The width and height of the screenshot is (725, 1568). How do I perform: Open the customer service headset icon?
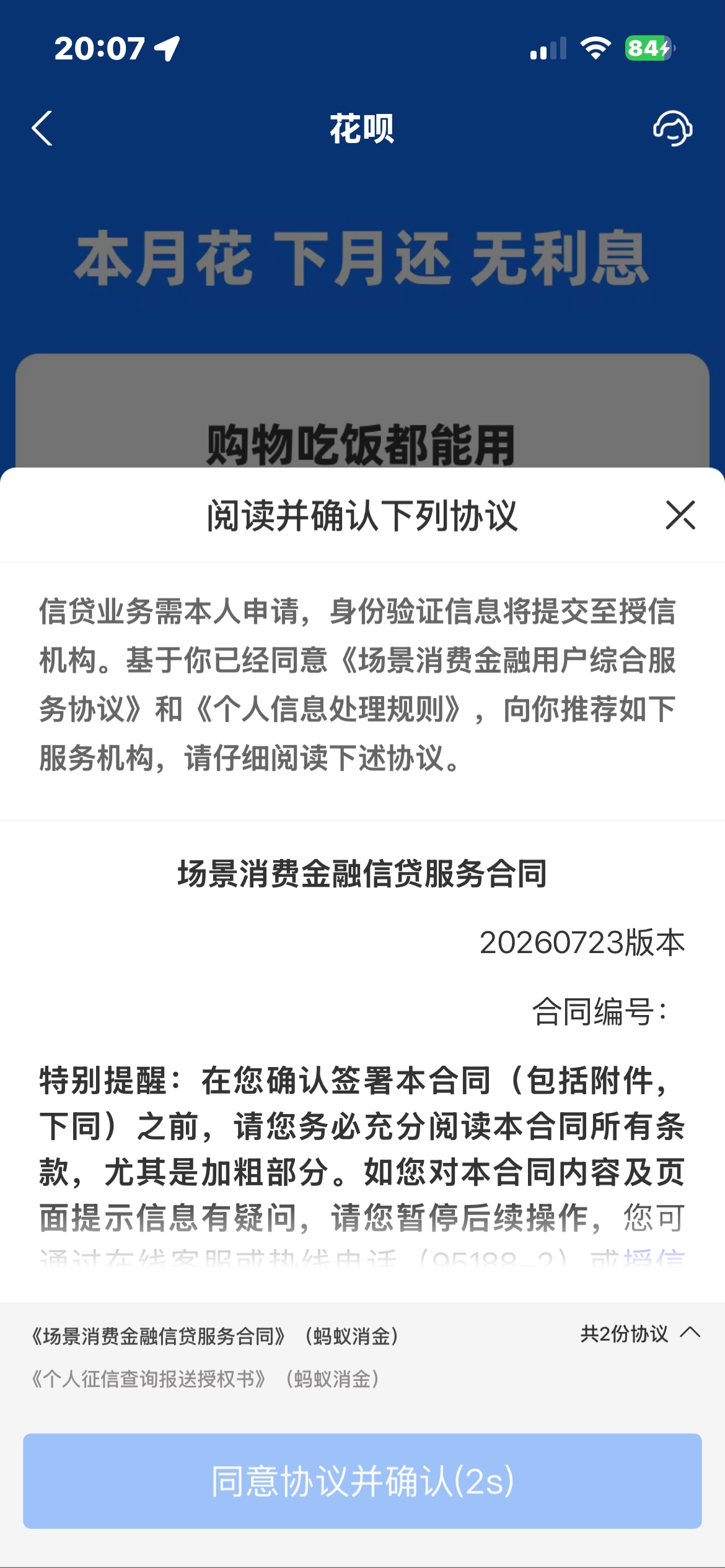[672, 128]
